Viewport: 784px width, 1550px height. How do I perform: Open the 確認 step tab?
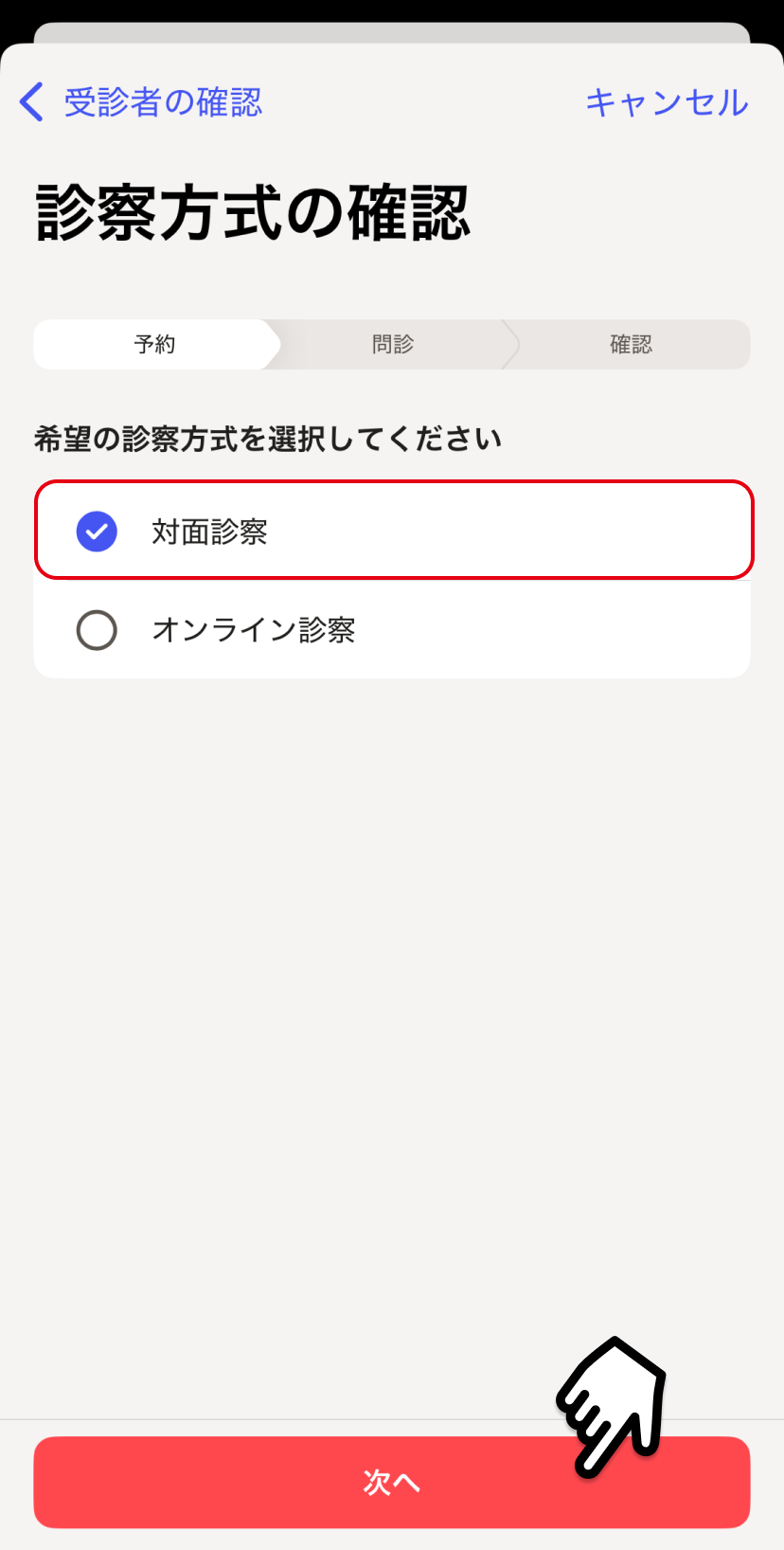(x=631, y=344)
